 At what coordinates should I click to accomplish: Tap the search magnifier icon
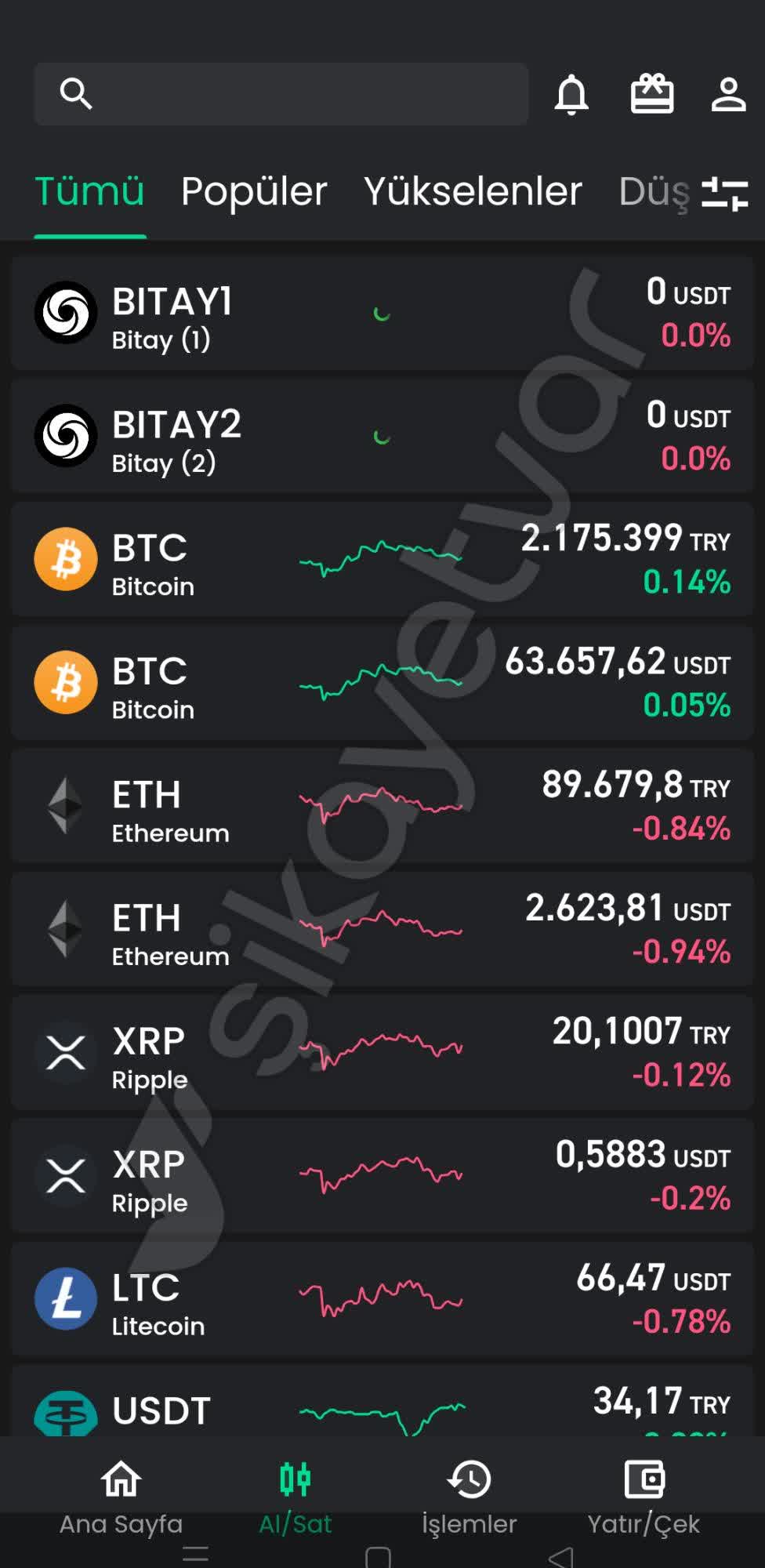pyautogui.click(x=75, y=93)
